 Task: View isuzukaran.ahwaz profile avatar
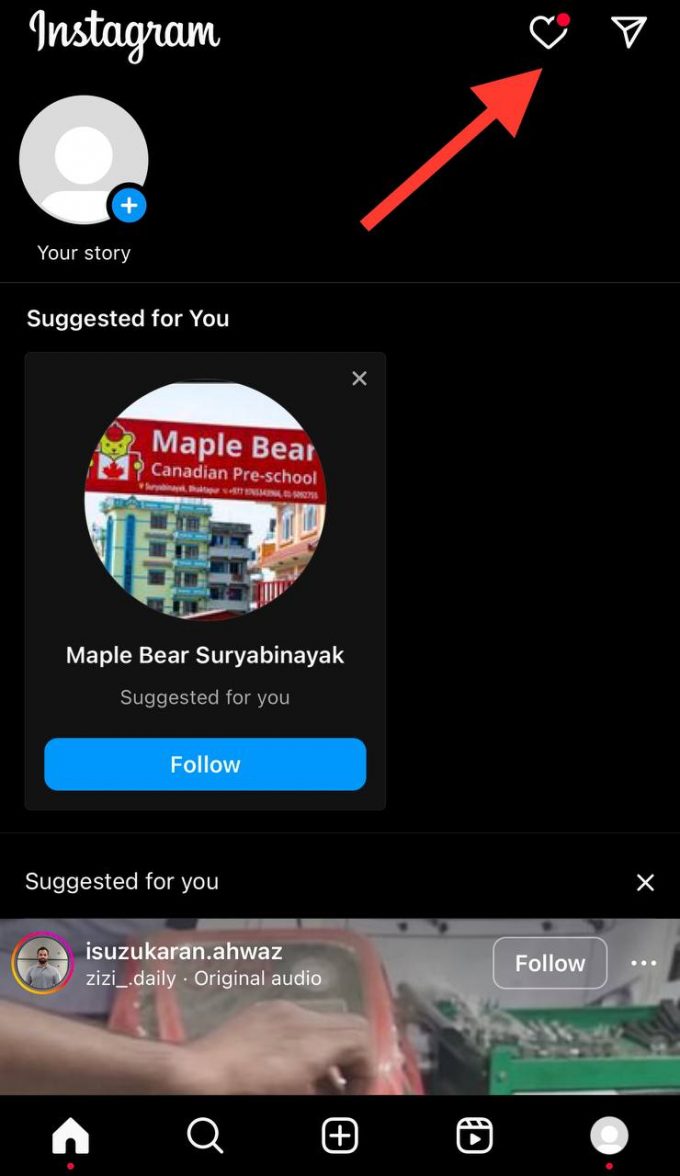pos(42,963)
